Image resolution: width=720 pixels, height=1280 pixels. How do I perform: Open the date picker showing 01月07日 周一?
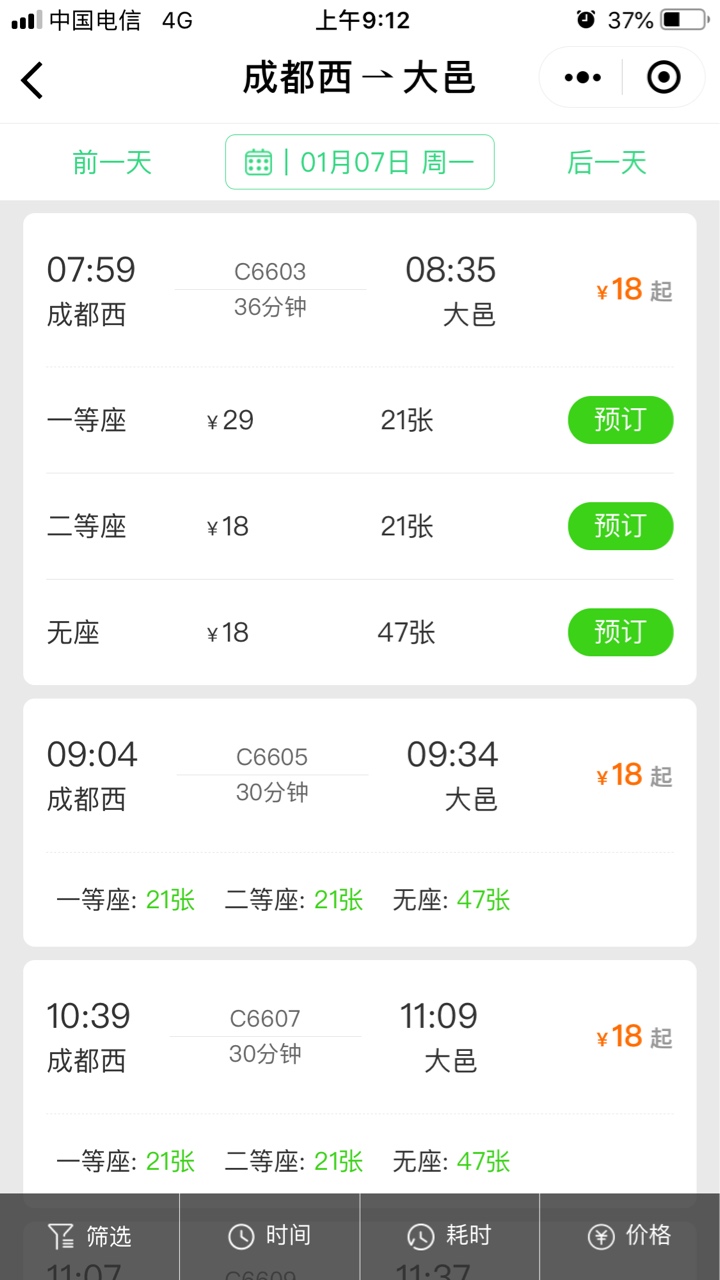(360, 162)
